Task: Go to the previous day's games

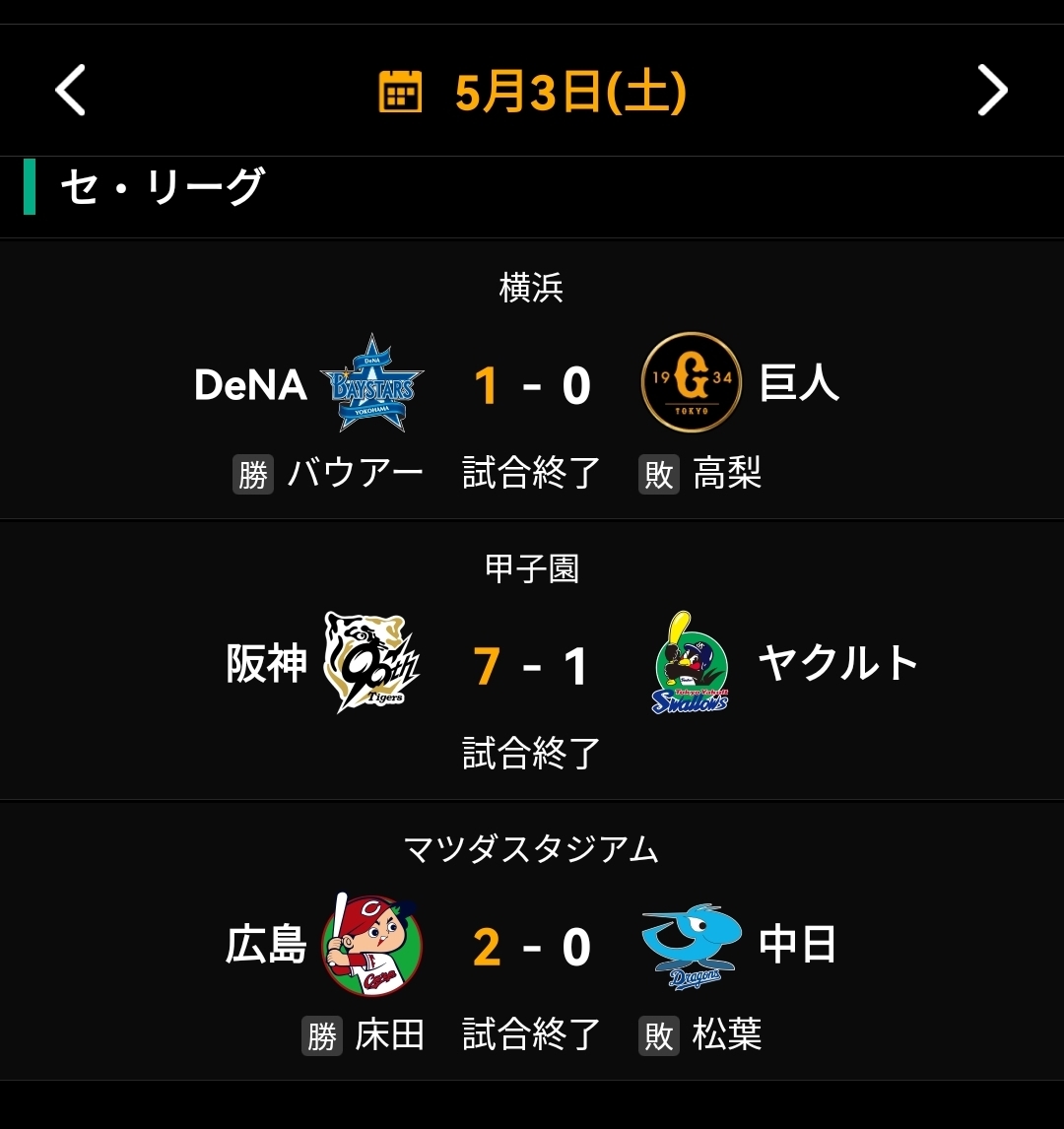Action: click(x=70, y=92)
